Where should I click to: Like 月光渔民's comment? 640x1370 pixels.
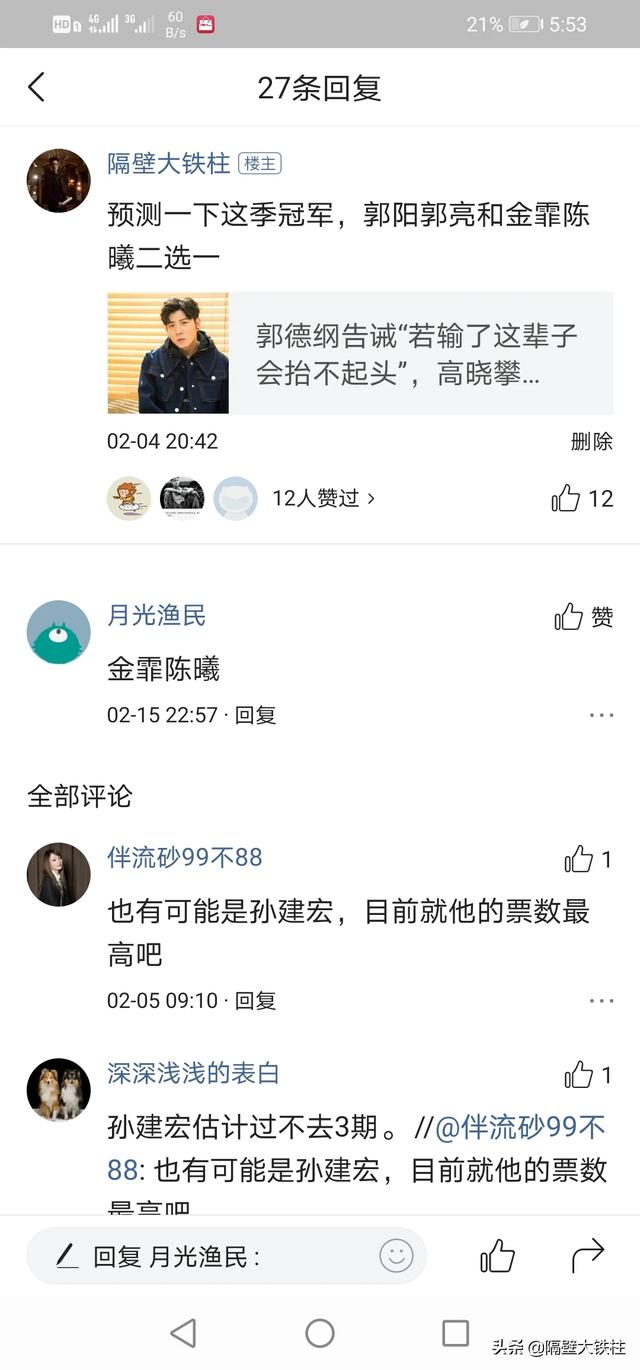tap(583, 617)
